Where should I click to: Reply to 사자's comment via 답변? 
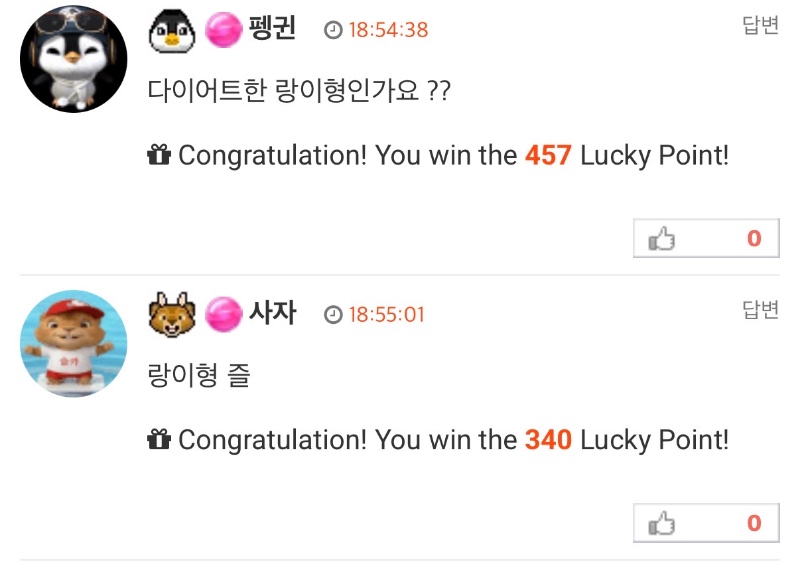coord(760,310)
